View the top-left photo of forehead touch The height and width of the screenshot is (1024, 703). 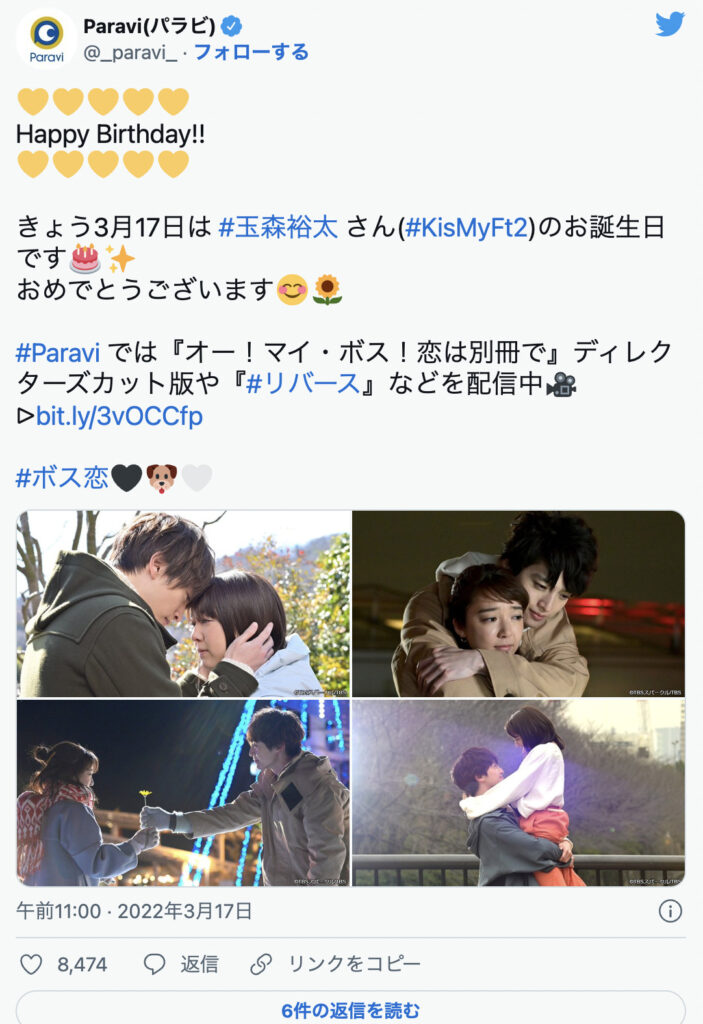tap(184, 604)
